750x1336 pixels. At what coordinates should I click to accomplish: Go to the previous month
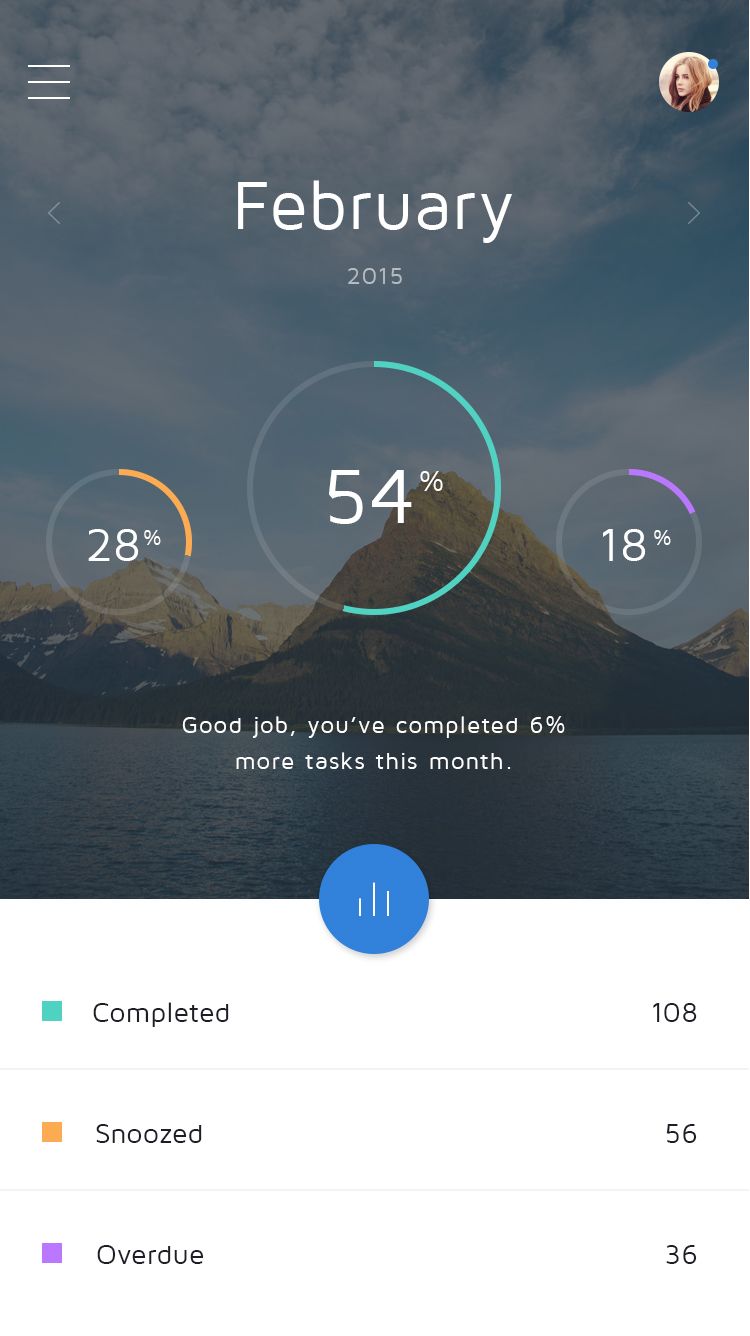tap(55, 213)
